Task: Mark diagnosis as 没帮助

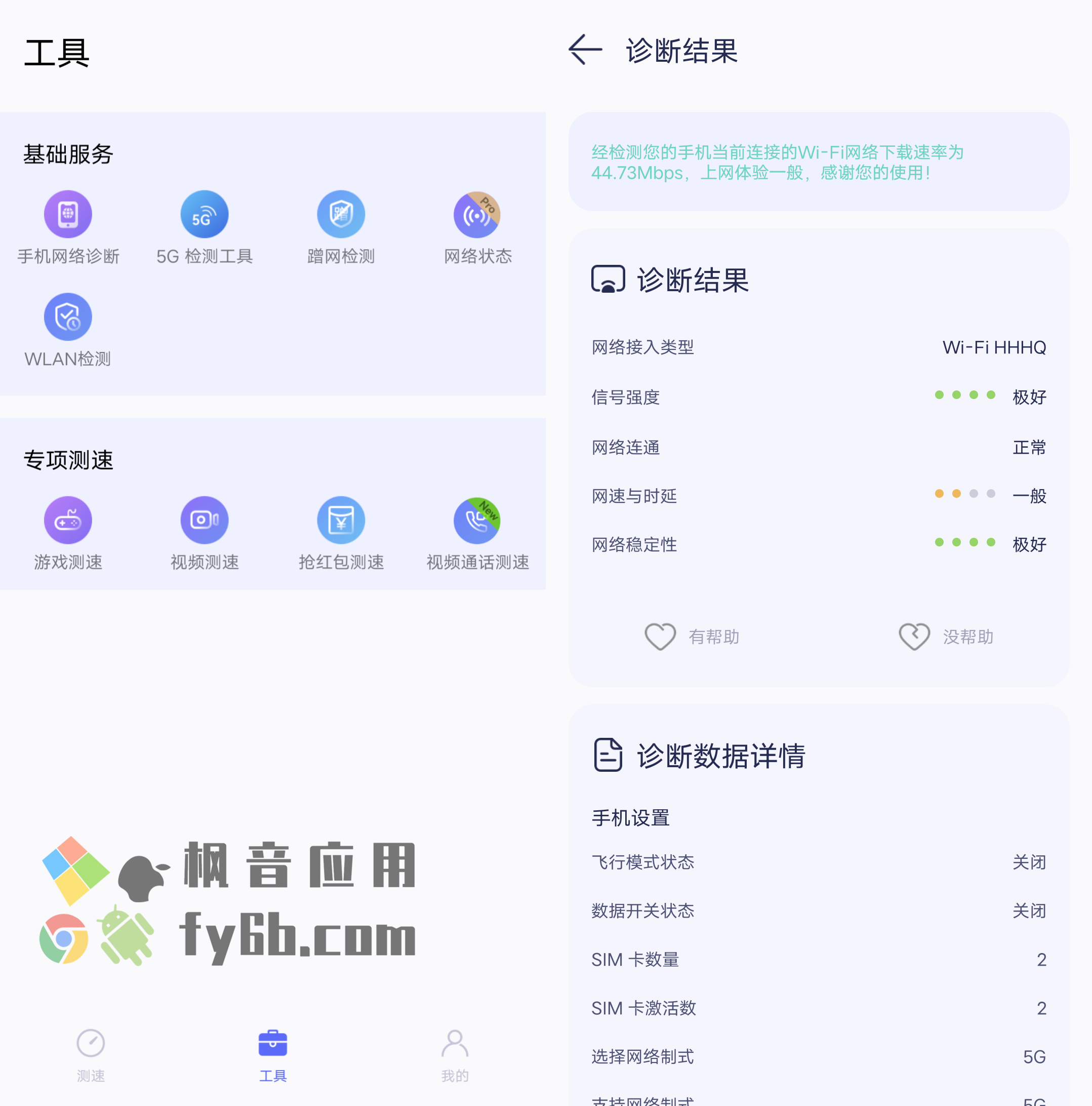Action: coord(946,637)
